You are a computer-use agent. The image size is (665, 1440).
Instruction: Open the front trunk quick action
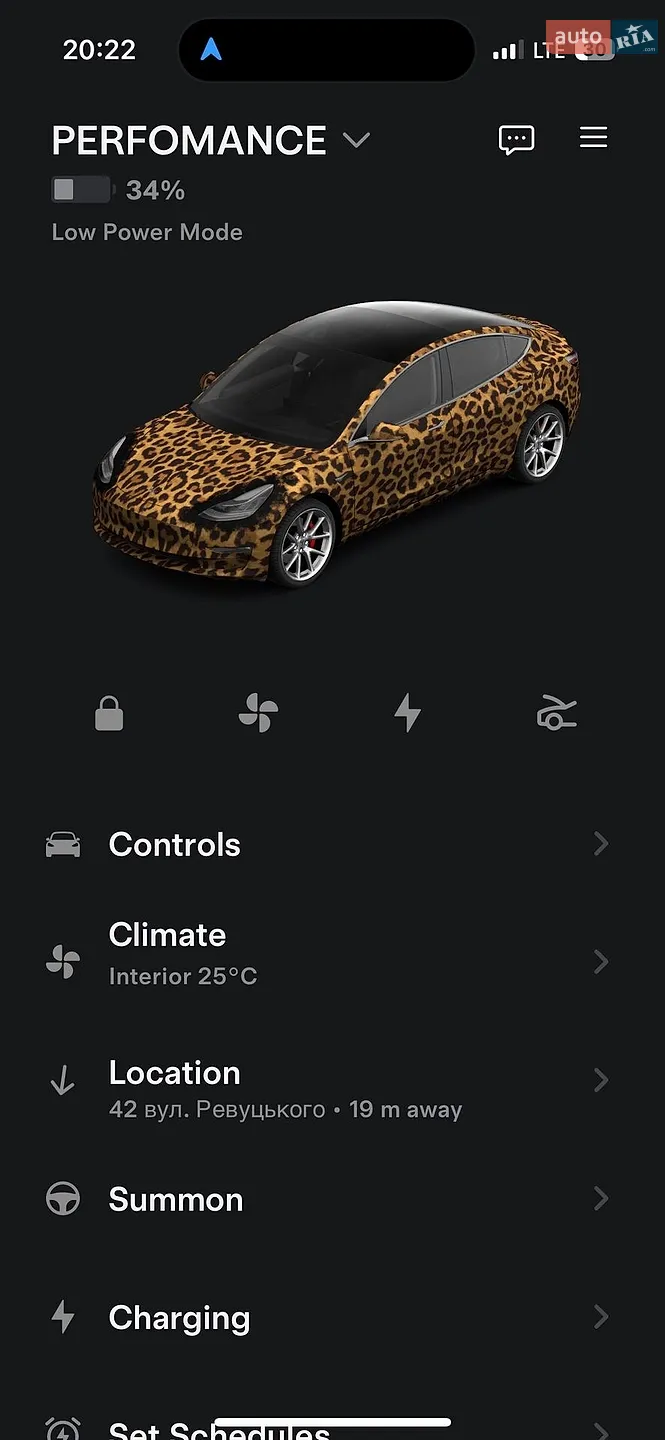(x=557, y=714)
